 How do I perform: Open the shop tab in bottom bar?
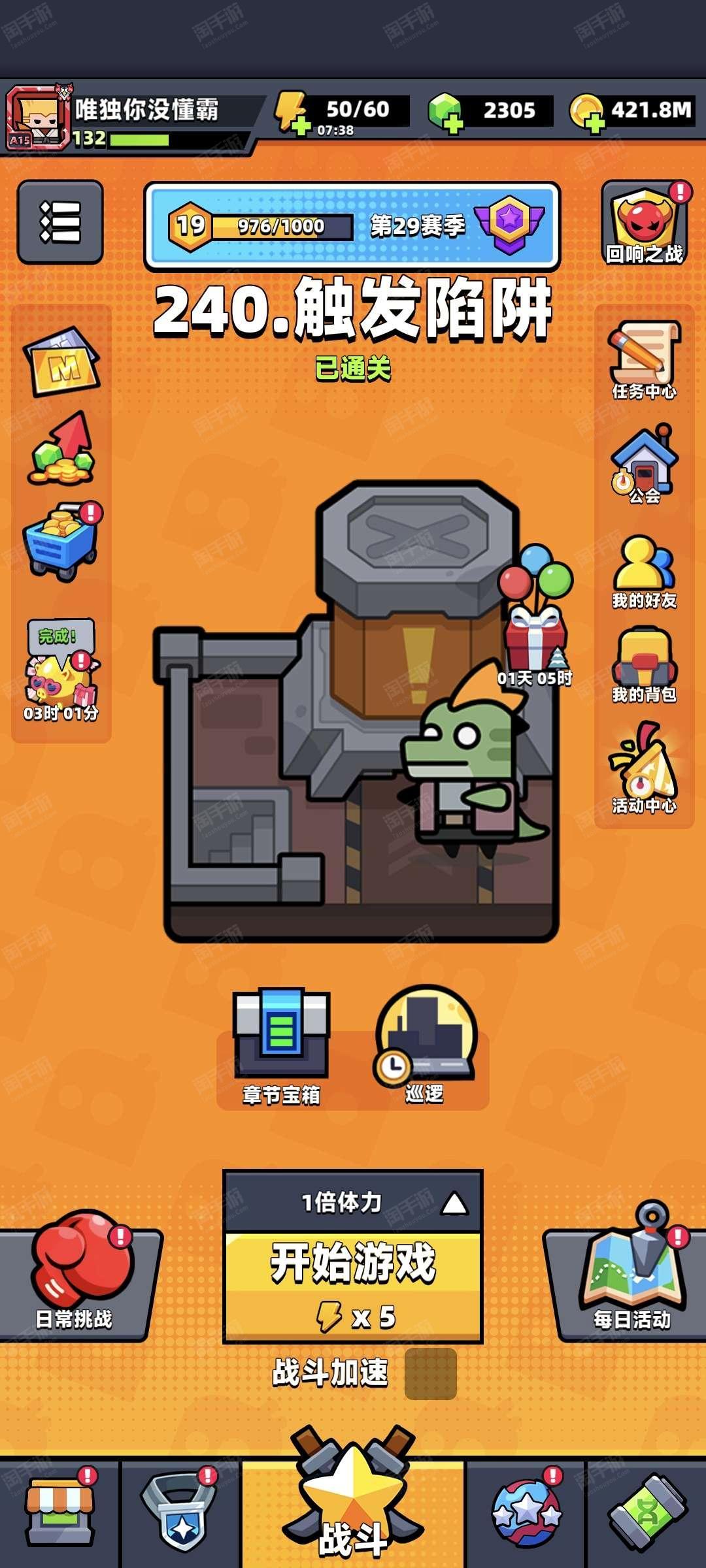[60, 1512]
